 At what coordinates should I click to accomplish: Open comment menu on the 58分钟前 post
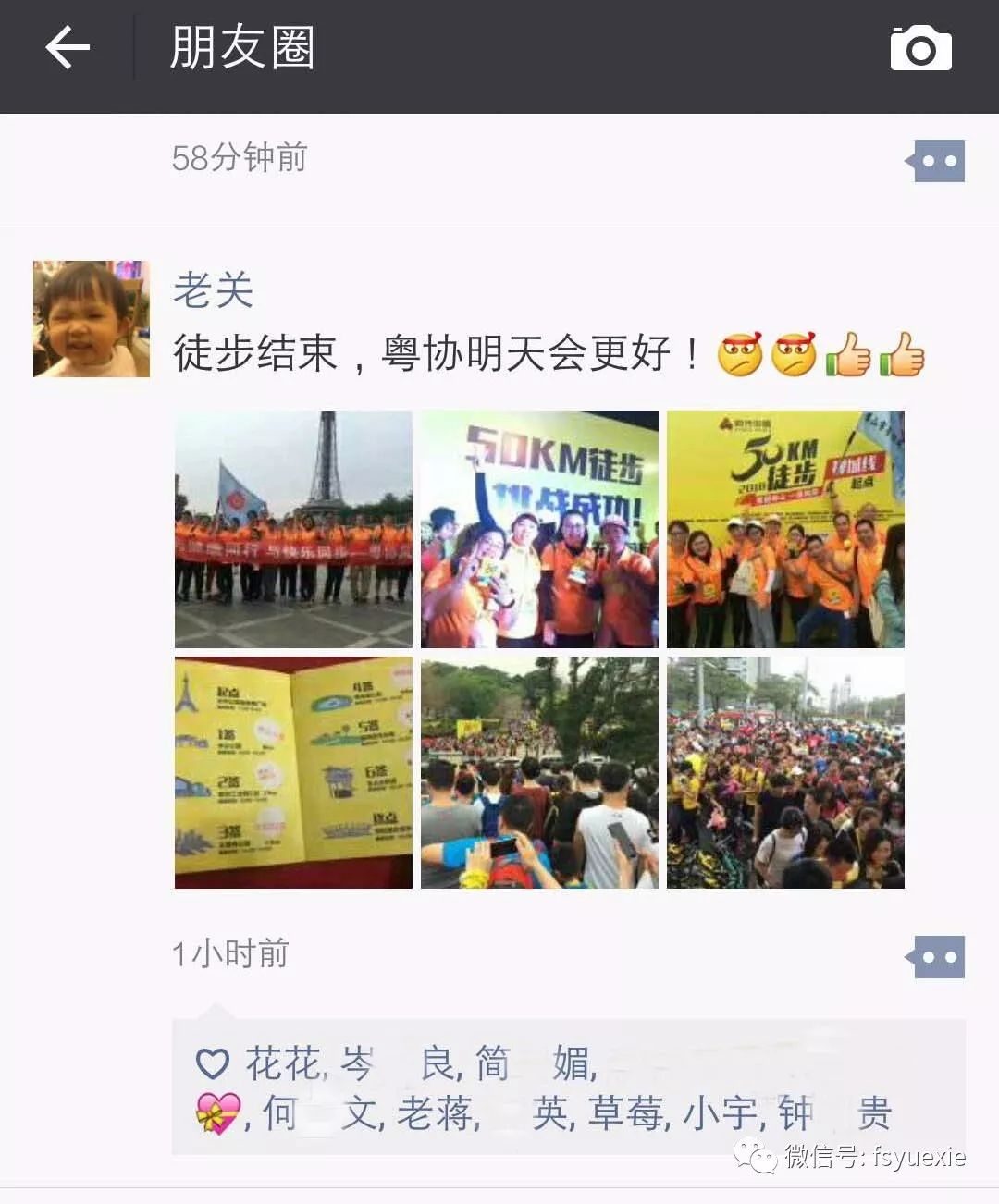click(938, 161)
